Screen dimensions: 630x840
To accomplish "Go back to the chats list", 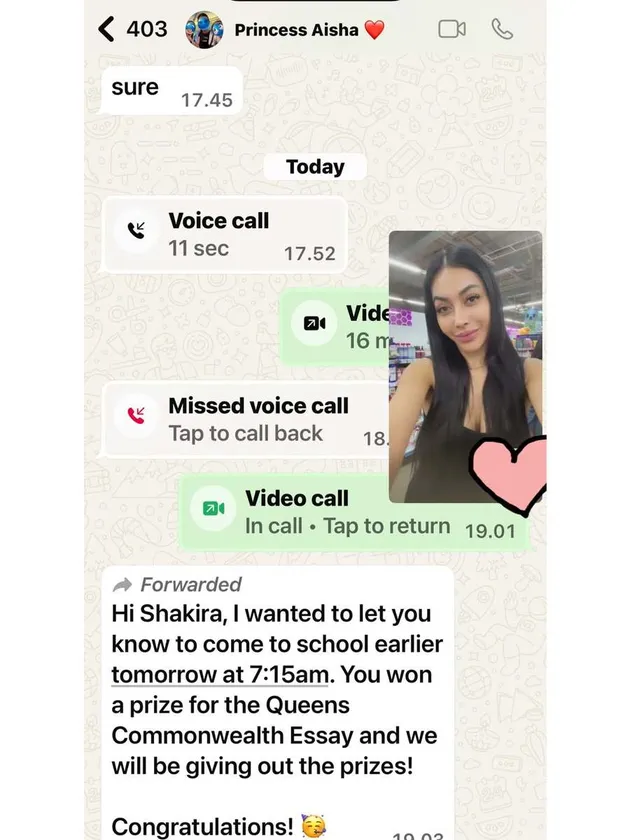I will [x=108, y=29].
